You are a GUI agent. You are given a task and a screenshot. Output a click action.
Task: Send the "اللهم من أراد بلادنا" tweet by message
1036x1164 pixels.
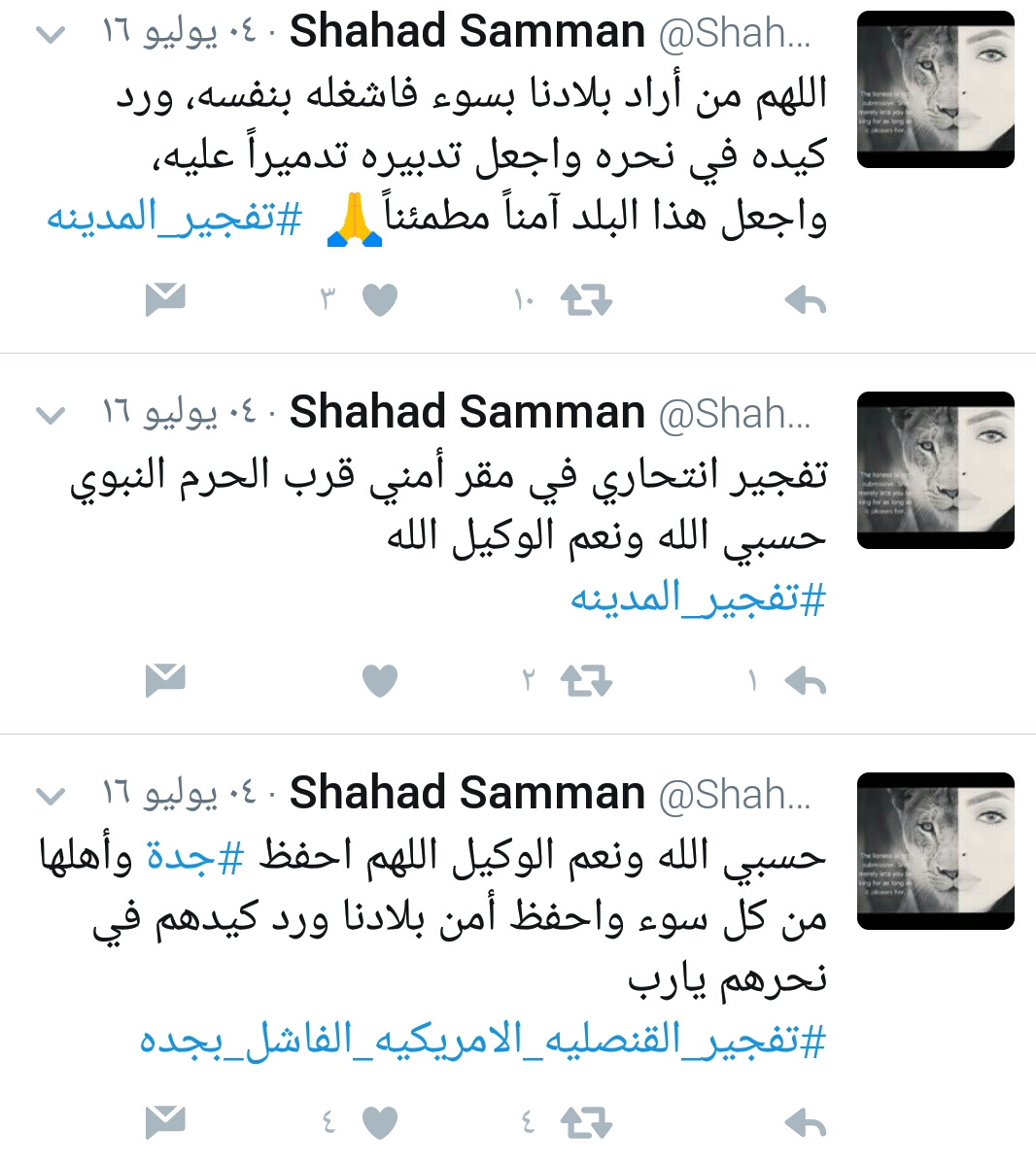tap(164, 300)
